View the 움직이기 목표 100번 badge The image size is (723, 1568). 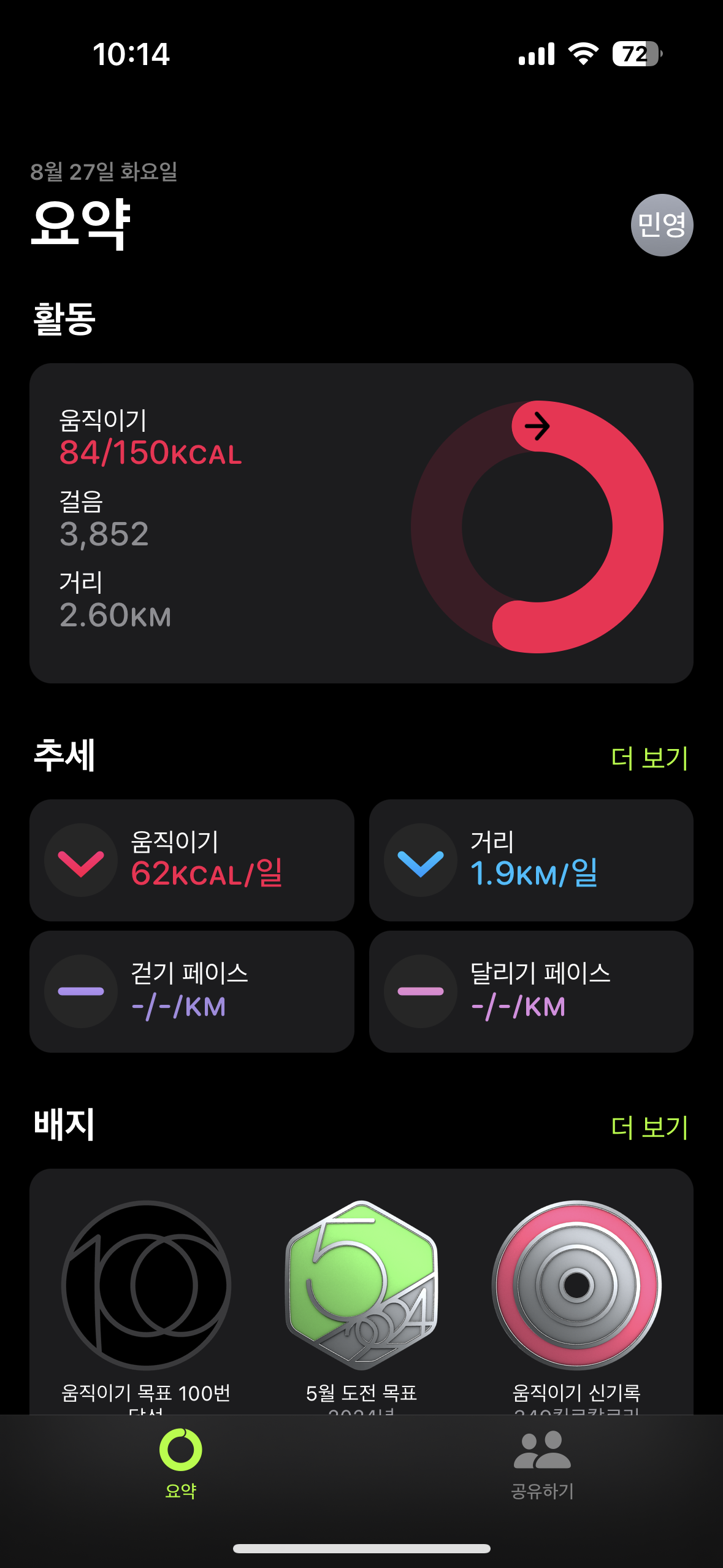coord(146,1286)
